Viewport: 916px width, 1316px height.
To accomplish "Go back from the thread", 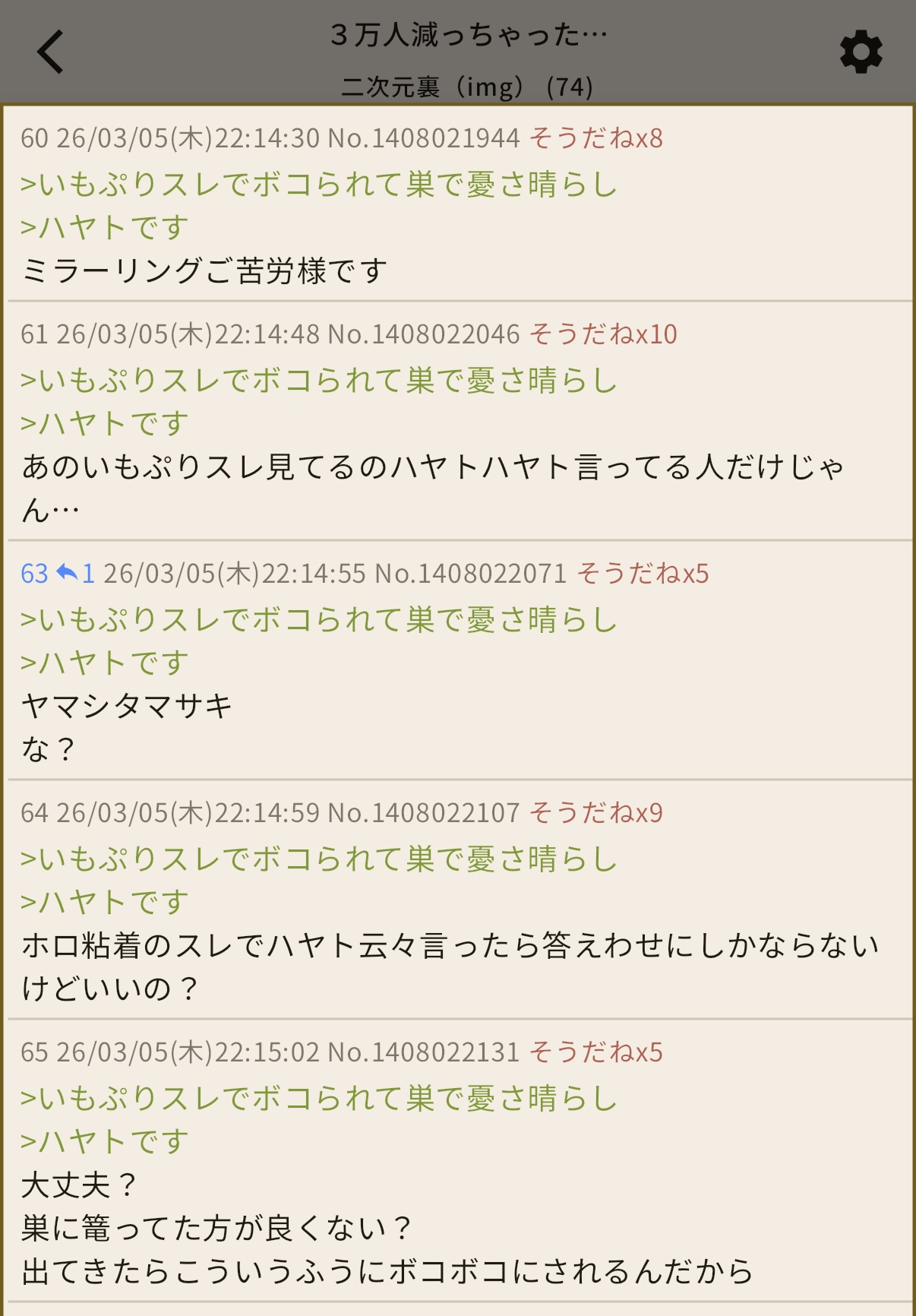I will [50, 52].
